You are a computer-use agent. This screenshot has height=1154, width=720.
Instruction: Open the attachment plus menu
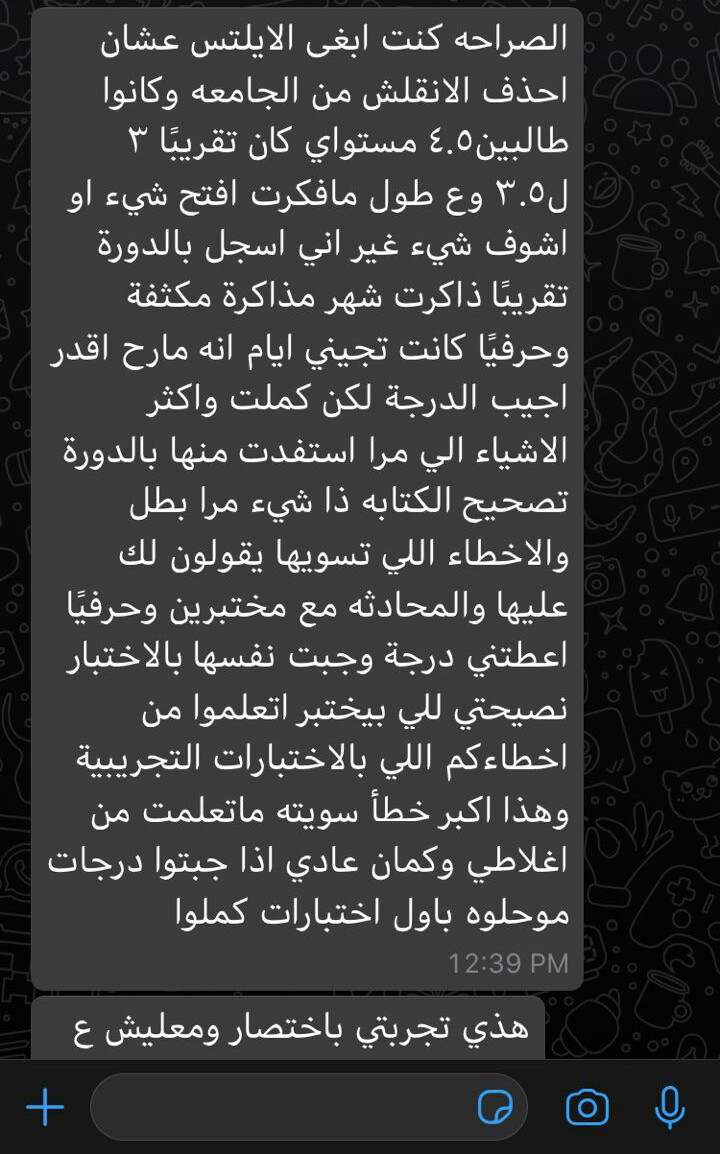[x=45, y=1106]
